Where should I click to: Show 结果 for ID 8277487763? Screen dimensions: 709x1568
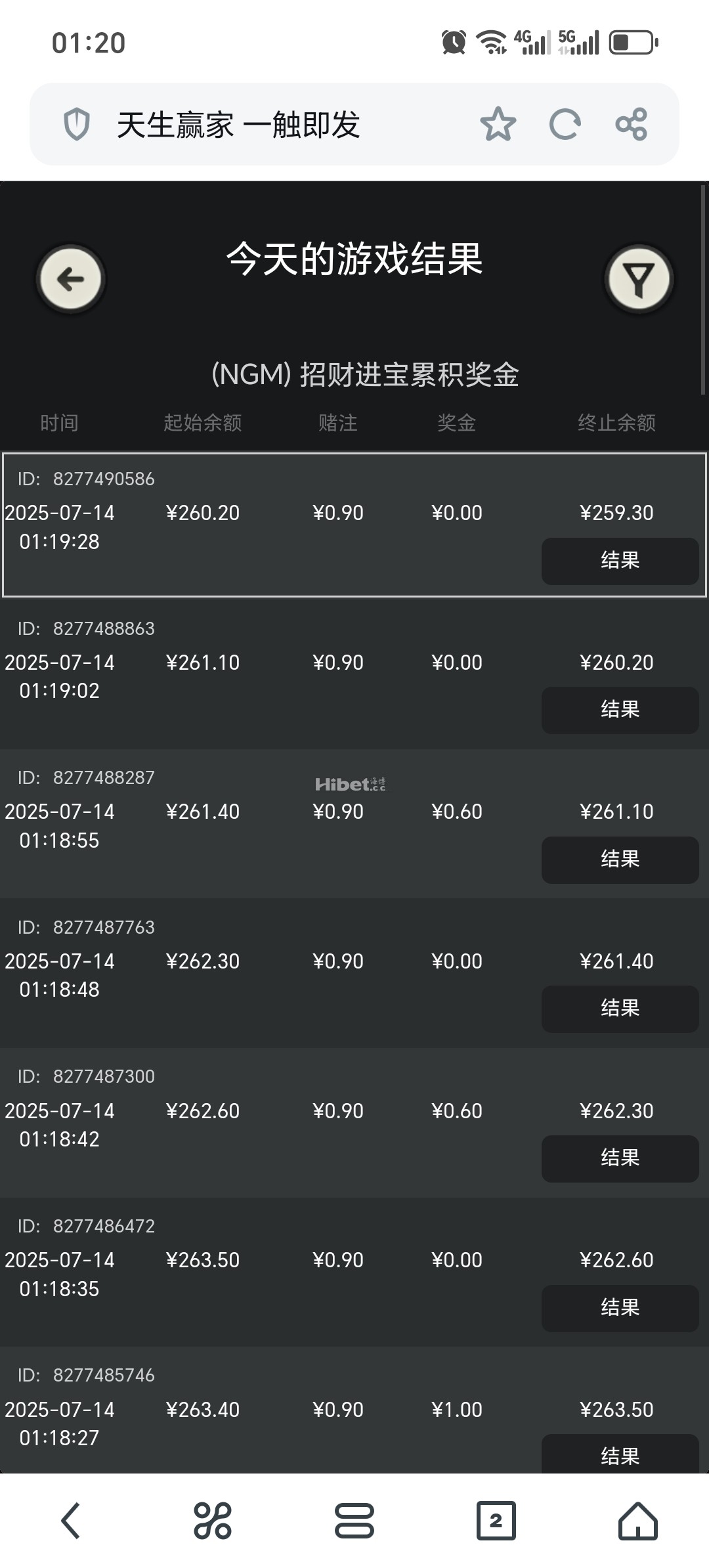click(x=620, y=1009)
